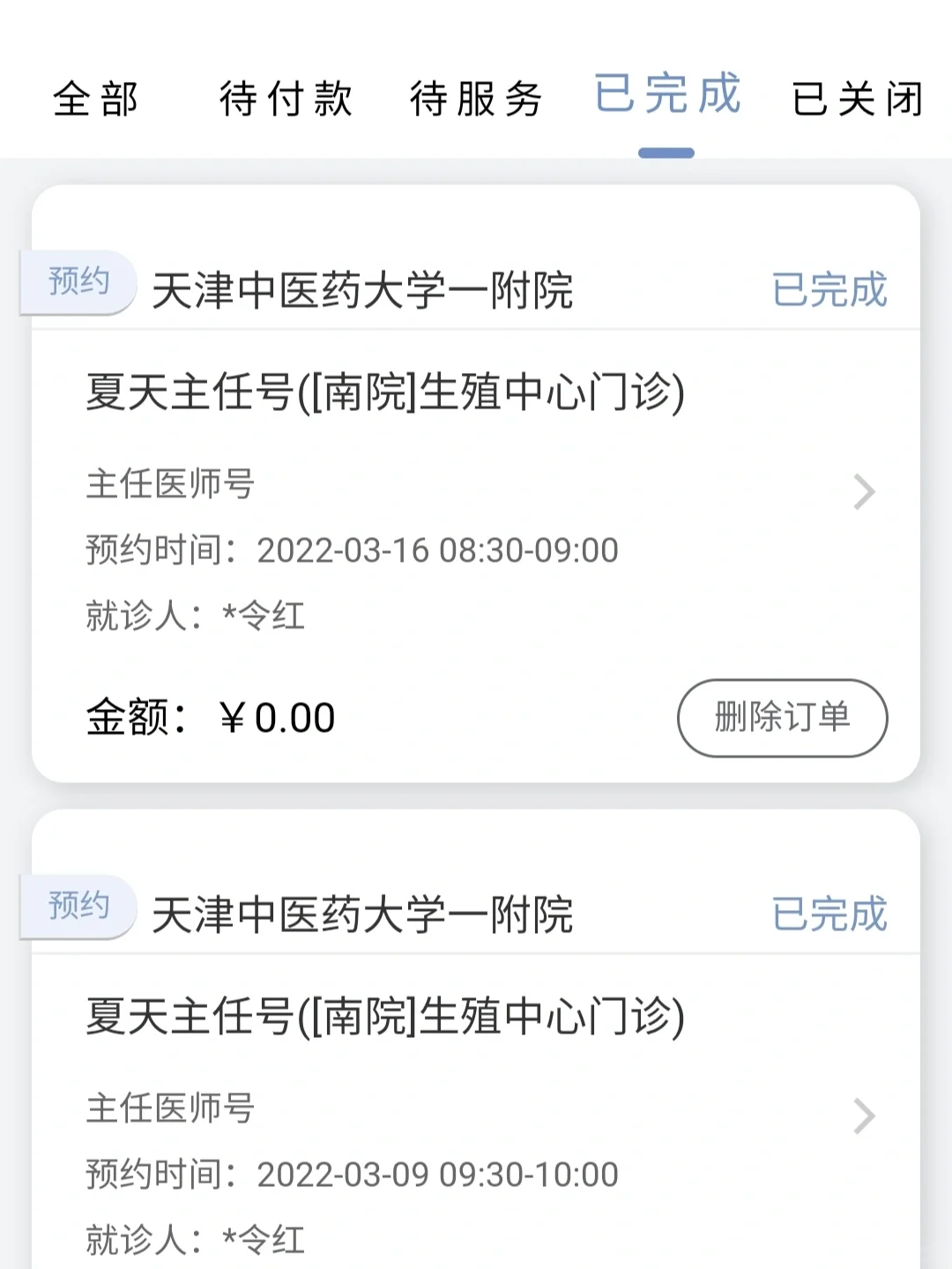
Task: Switch to the 待付款 tab
Action: tap(286, 98)
